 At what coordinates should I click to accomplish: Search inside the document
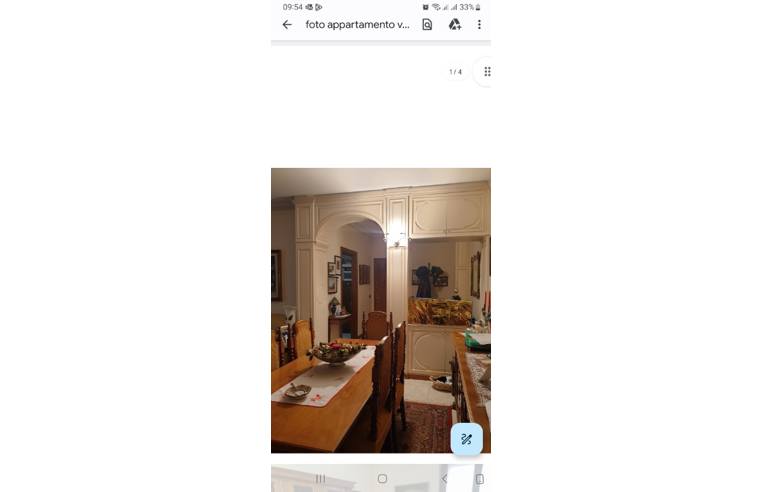(x=427, y=25)
